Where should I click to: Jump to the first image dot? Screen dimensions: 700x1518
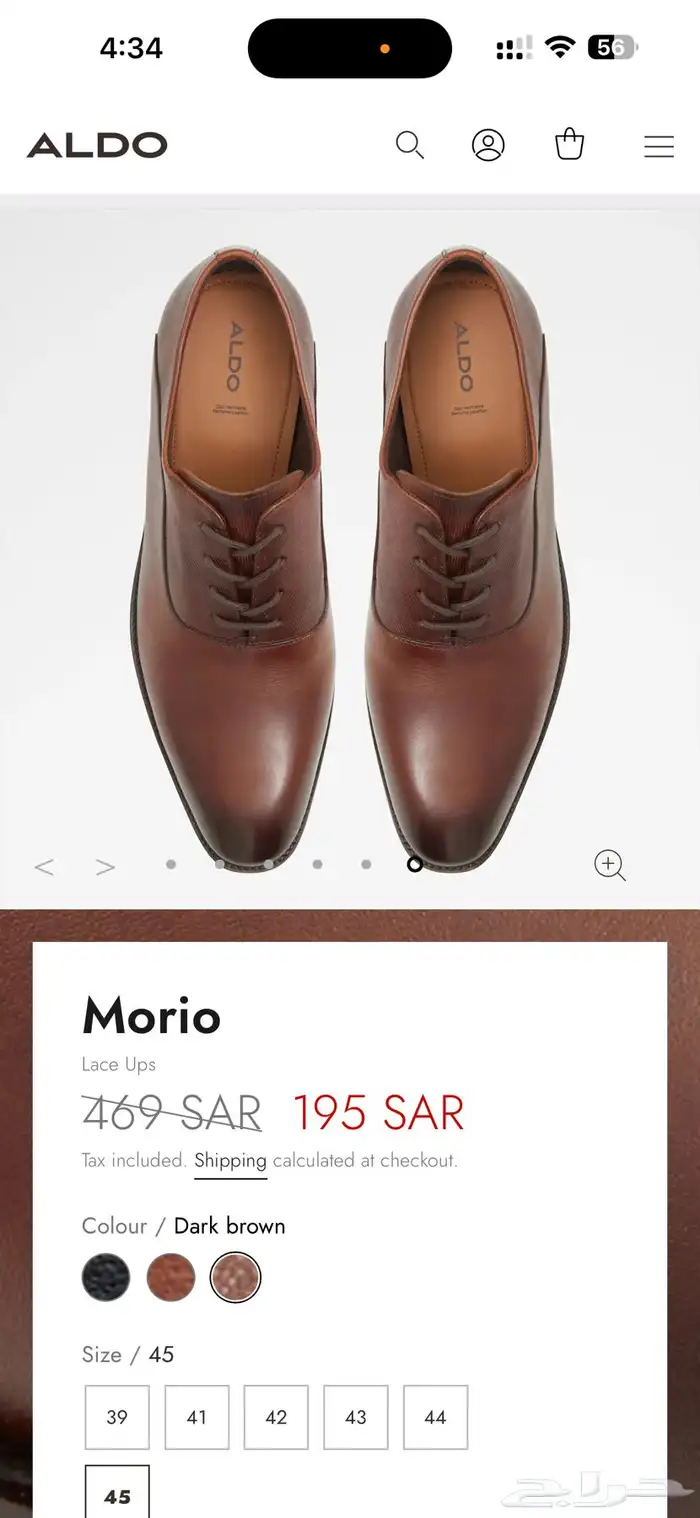[171, 864]
